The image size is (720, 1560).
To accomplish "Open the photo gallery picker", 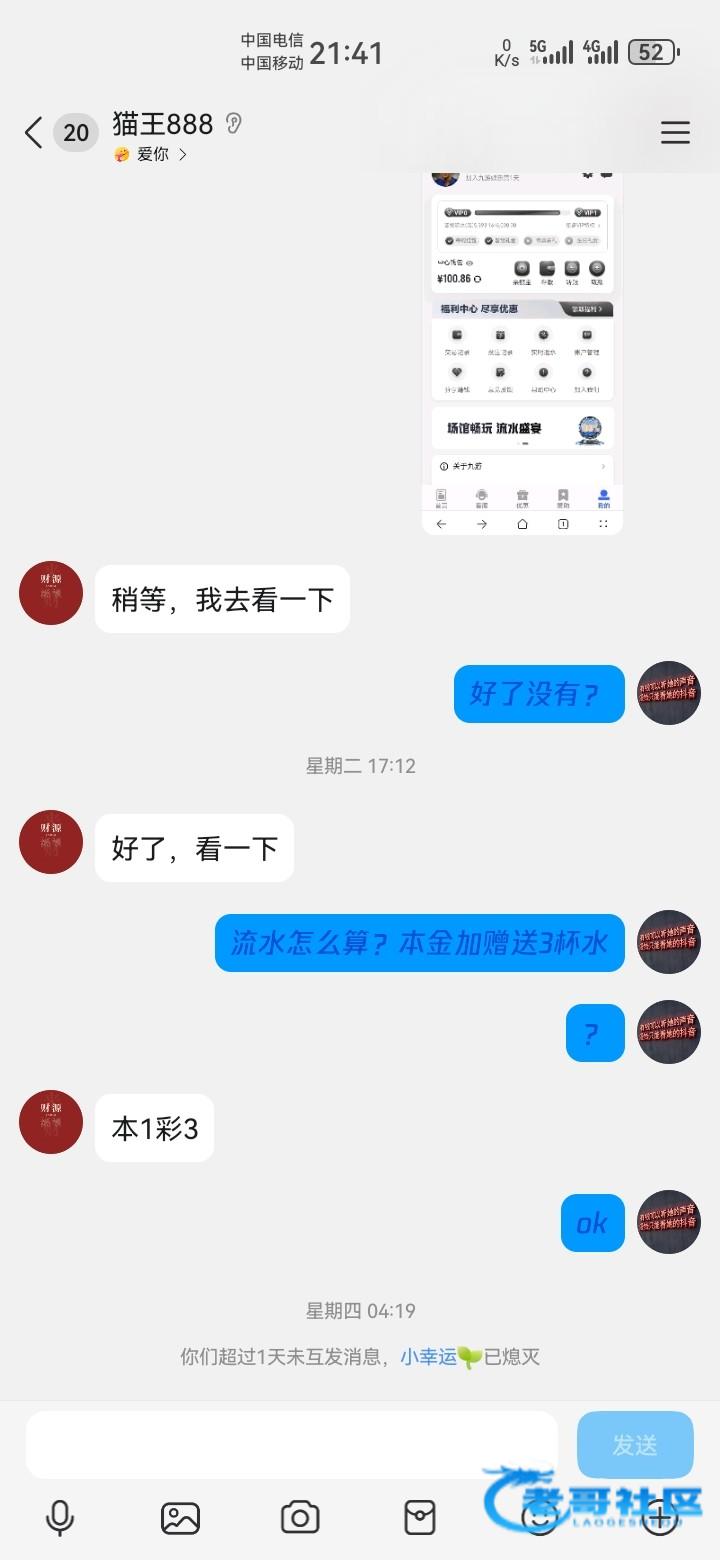I will tap(180, 1518).
